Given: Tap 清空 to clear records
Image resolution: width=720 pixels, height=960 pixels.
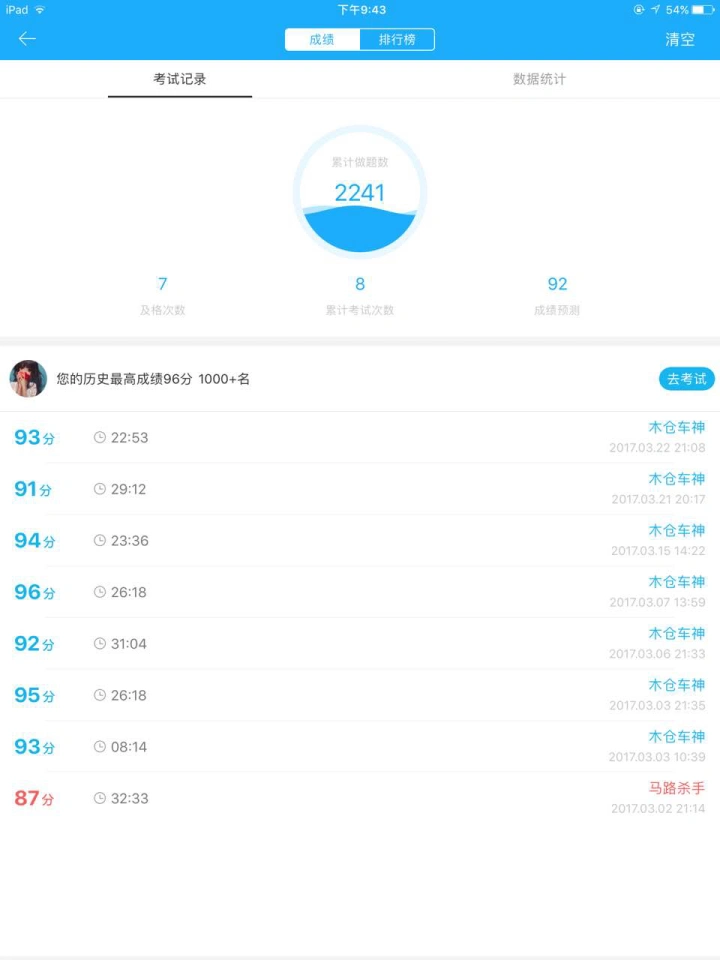Looking at the screenshot, I should click(680, 40).
